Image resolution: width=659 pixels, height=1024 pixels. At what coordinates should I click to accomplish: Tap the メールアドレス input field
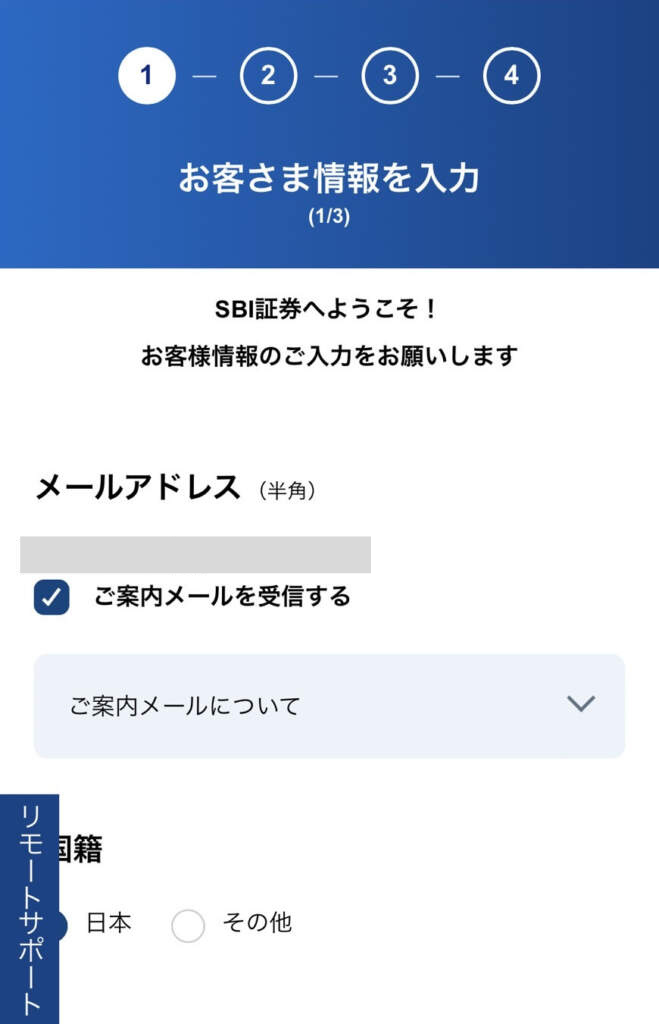tap(196, 555)
